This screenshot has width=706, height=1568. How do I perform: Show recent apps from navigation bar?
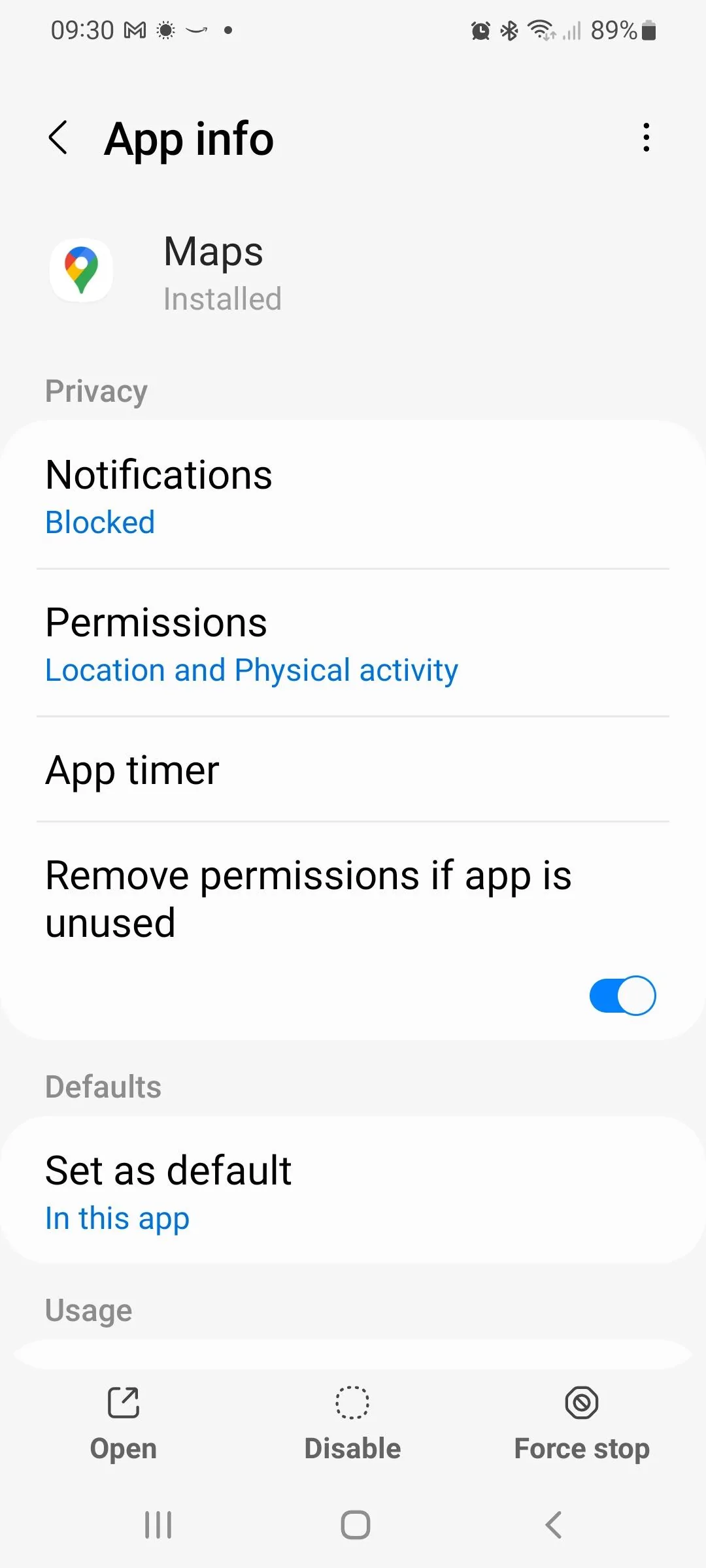(158, 1525)
